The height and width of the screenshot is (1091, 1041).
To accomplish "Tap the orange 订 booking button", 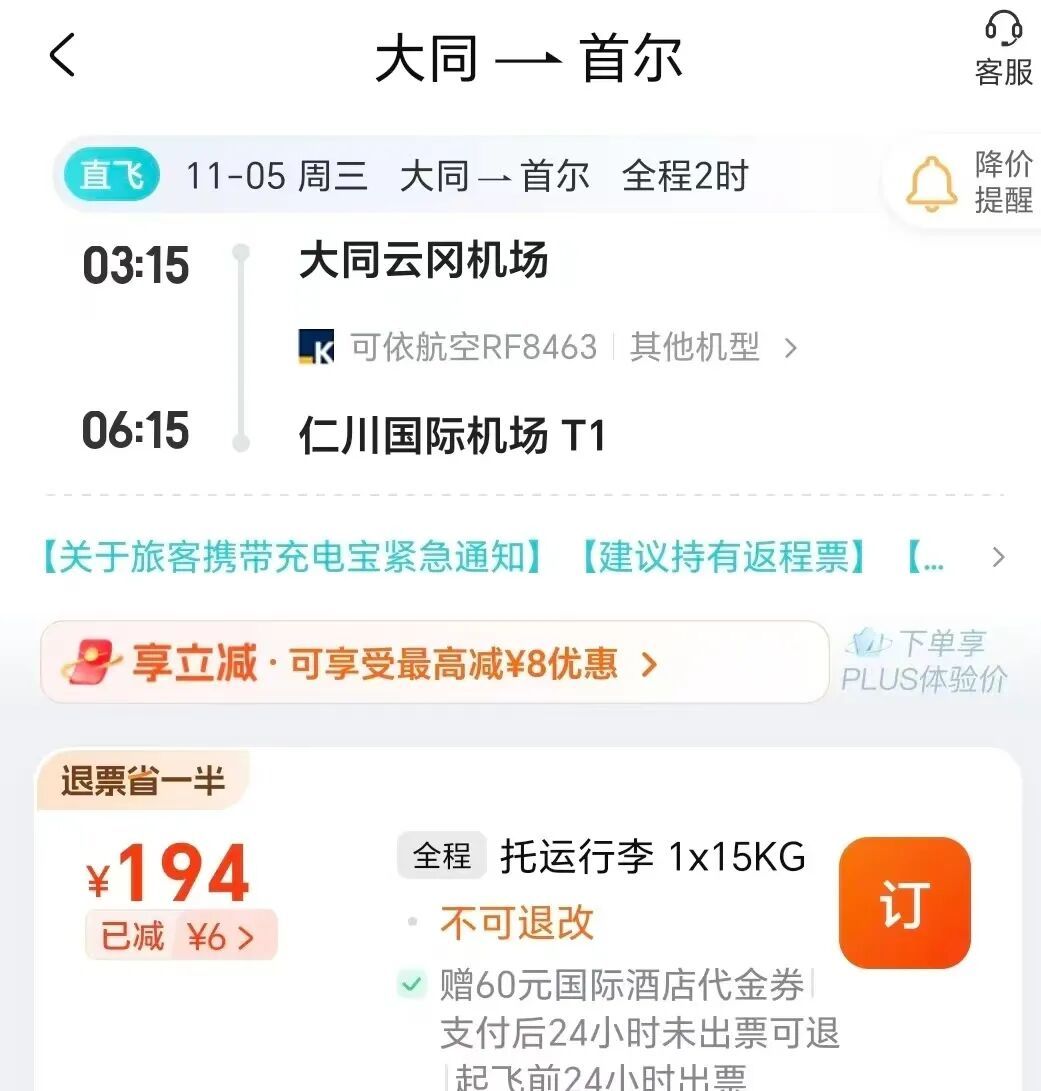I will pyautogui.click(x=904, y=901).
